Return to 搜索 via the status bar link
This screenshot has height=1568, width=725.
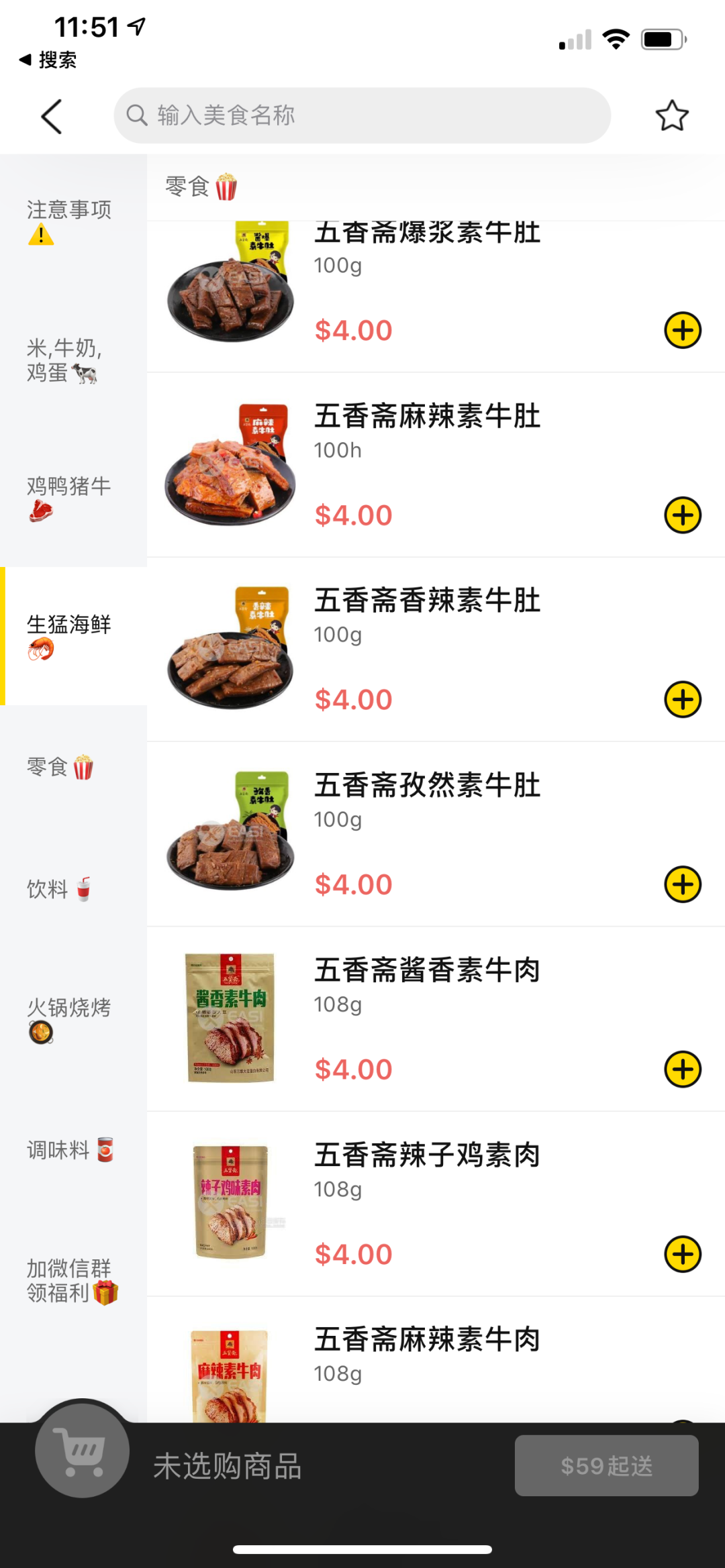(x=48, y=60)
